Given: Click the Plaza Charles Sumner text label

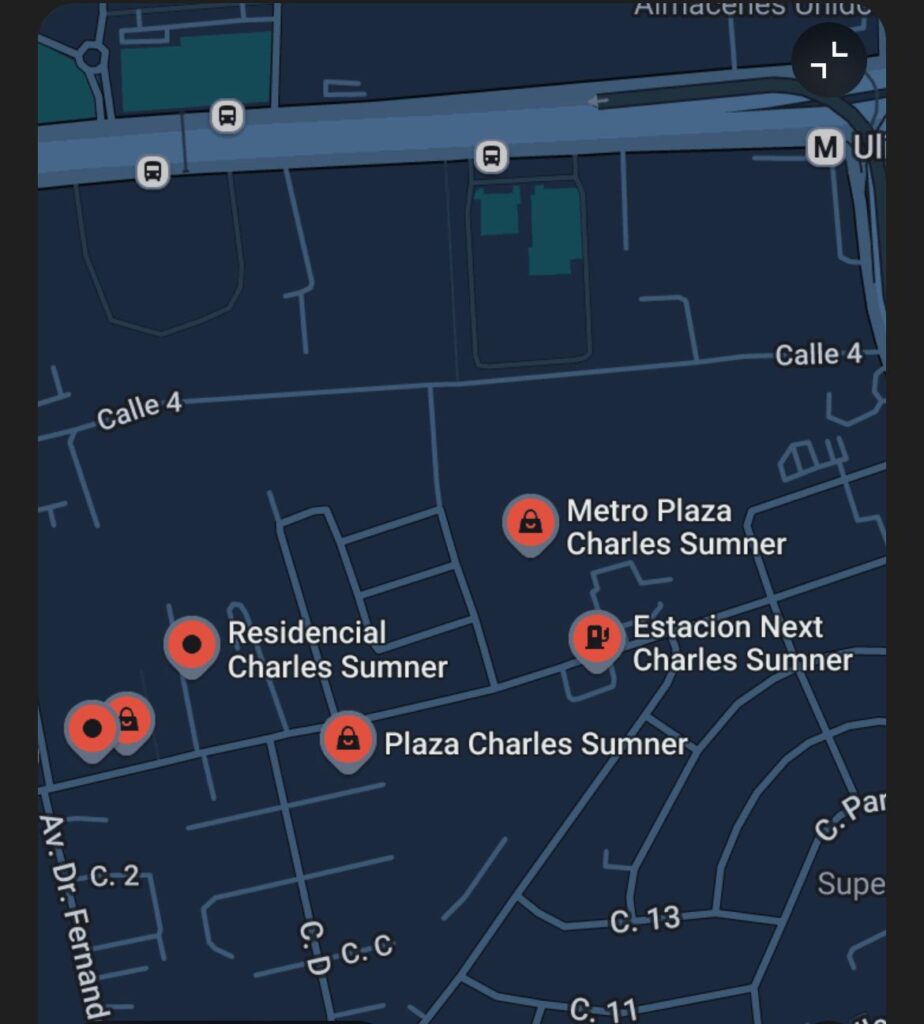Looking at the screenshot, I should [x=537, y=743].
